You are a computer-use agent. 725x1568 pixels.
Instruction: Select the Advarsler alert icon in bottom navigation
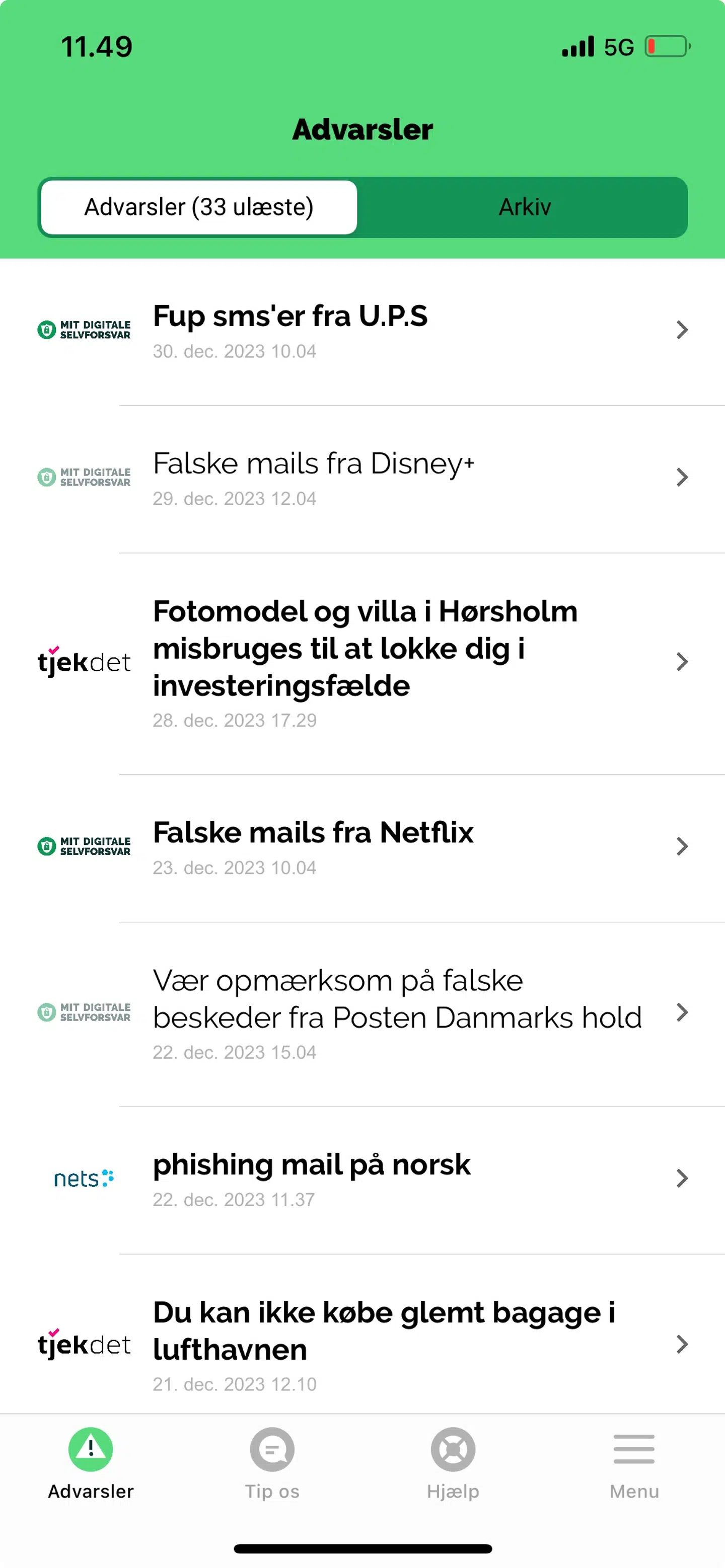click(90, 1449)
